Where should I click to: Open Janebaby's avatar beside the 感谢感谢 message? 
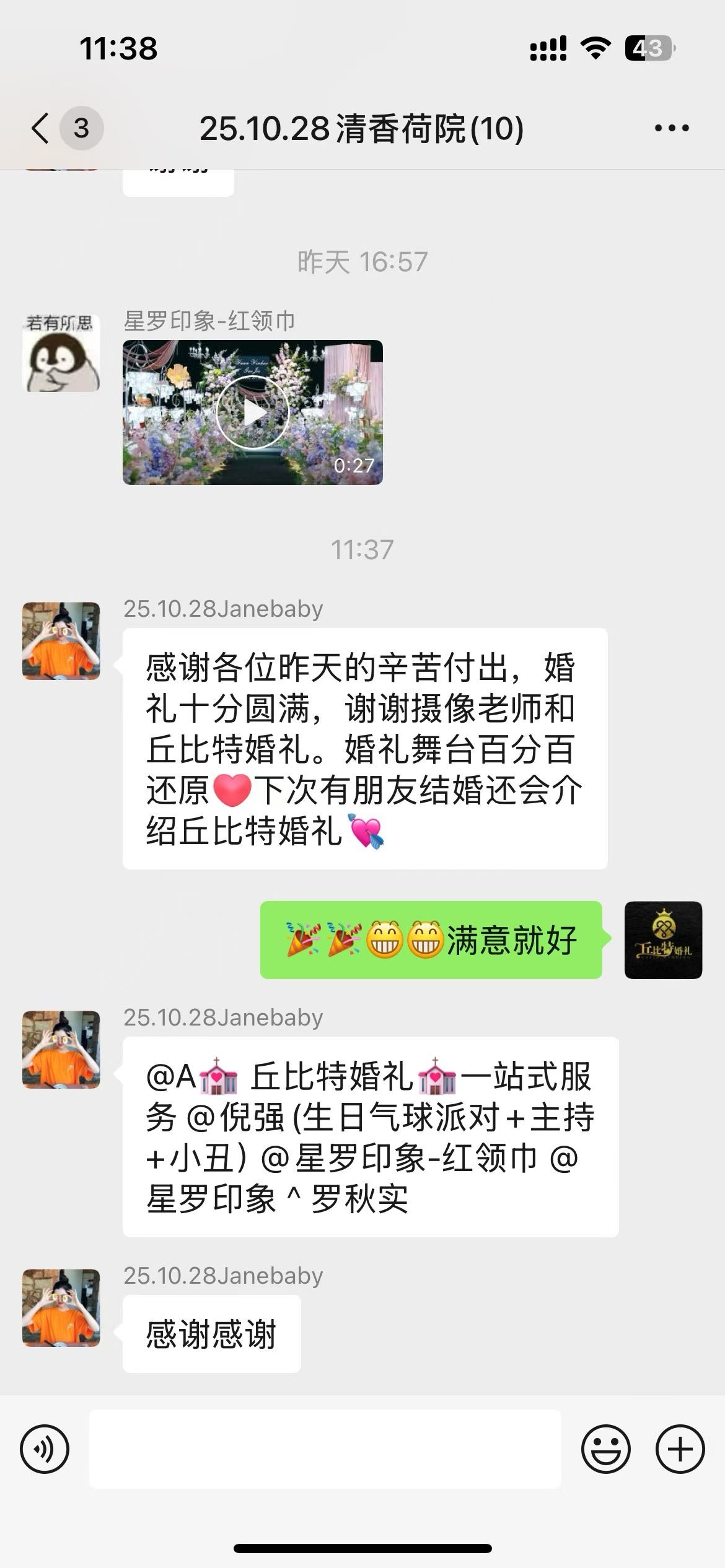61,1309
